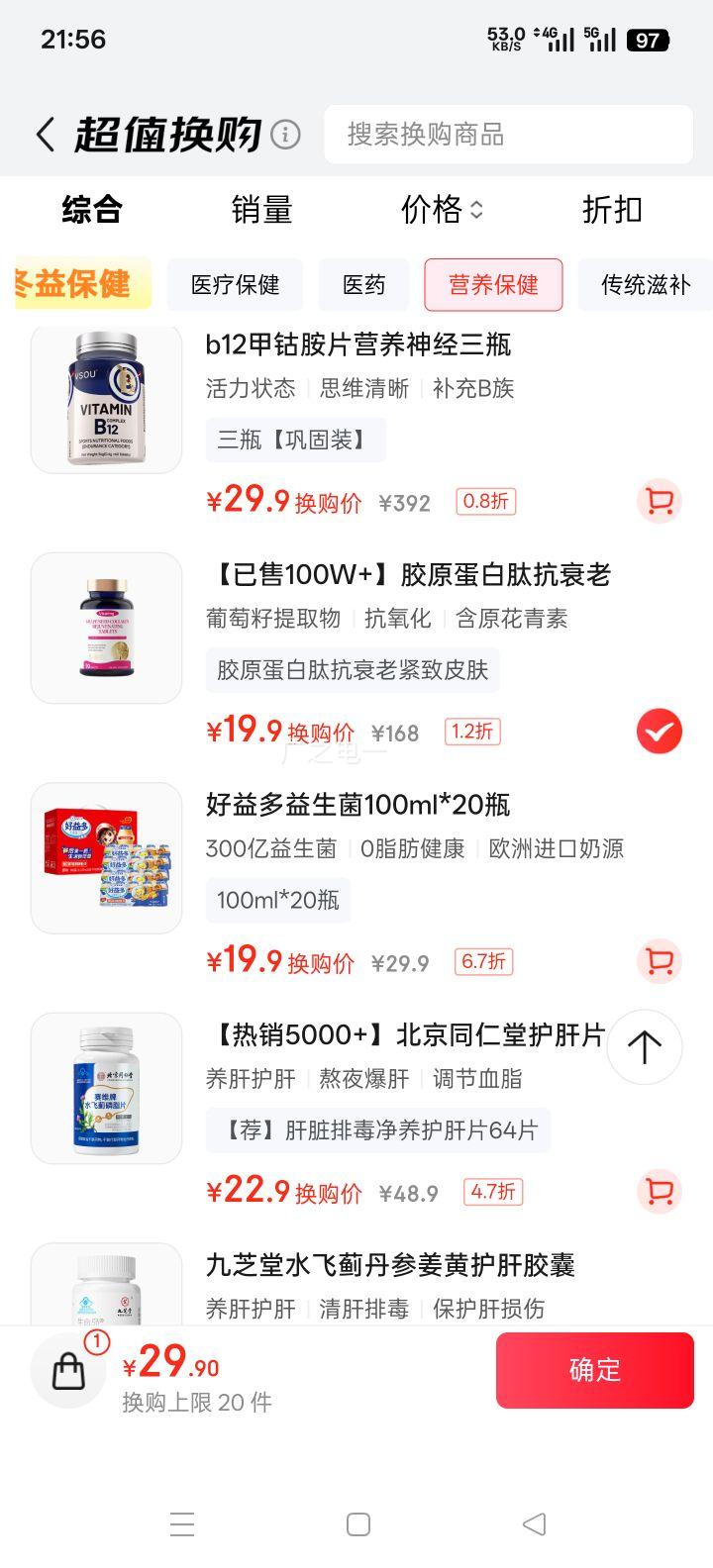Open the shopping bag with badge 1
This screenshot has width=713, height=1568.
[67, 1370]
